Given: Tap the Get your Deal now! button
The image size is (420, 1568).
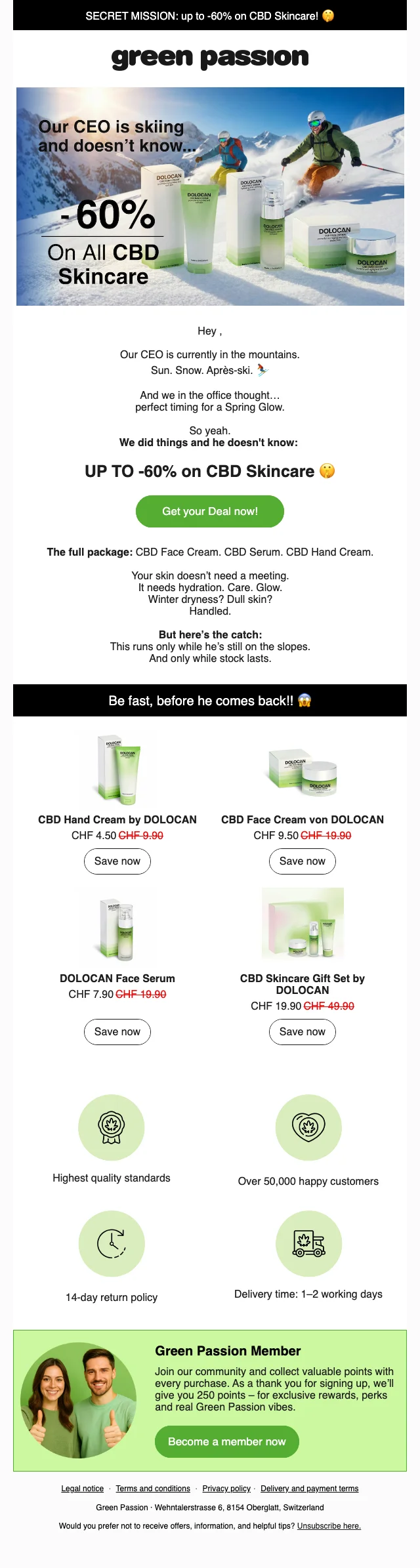Looking at the screenshot, I should pyautogui.click(x=210, y=511).
